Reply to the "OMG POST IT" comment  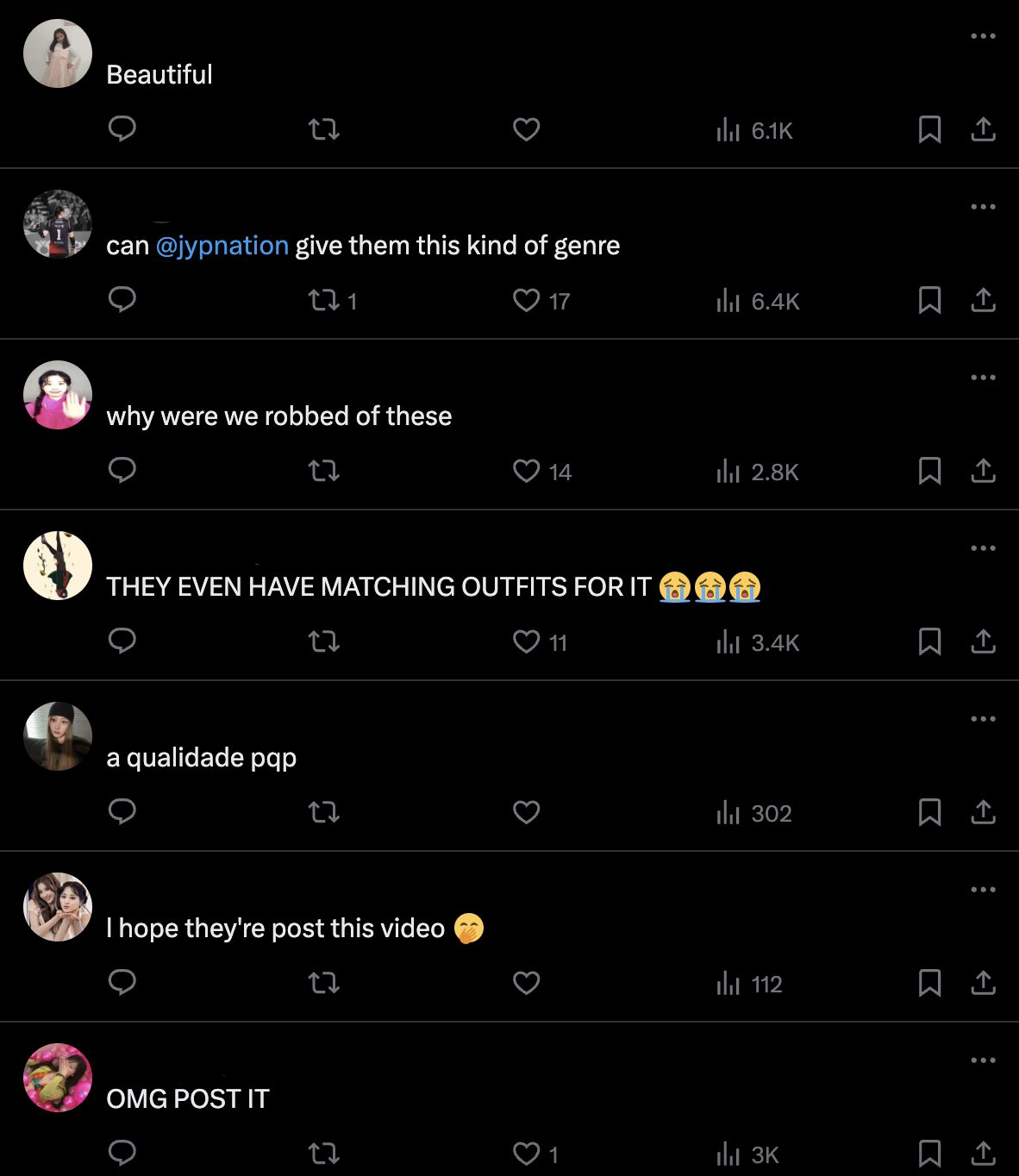point(122,1153)
